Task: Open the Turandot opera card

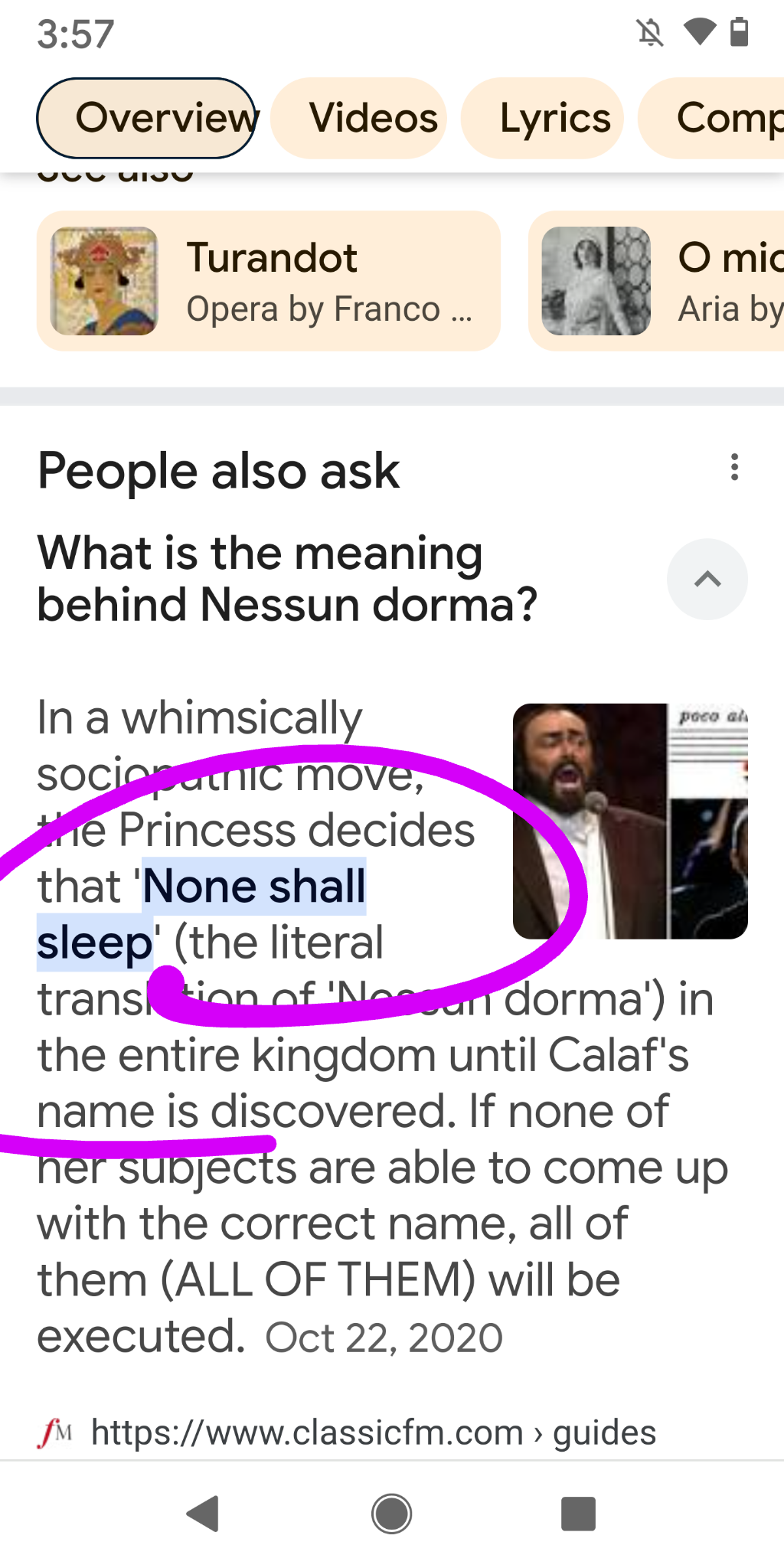Action: coord(268,281)
